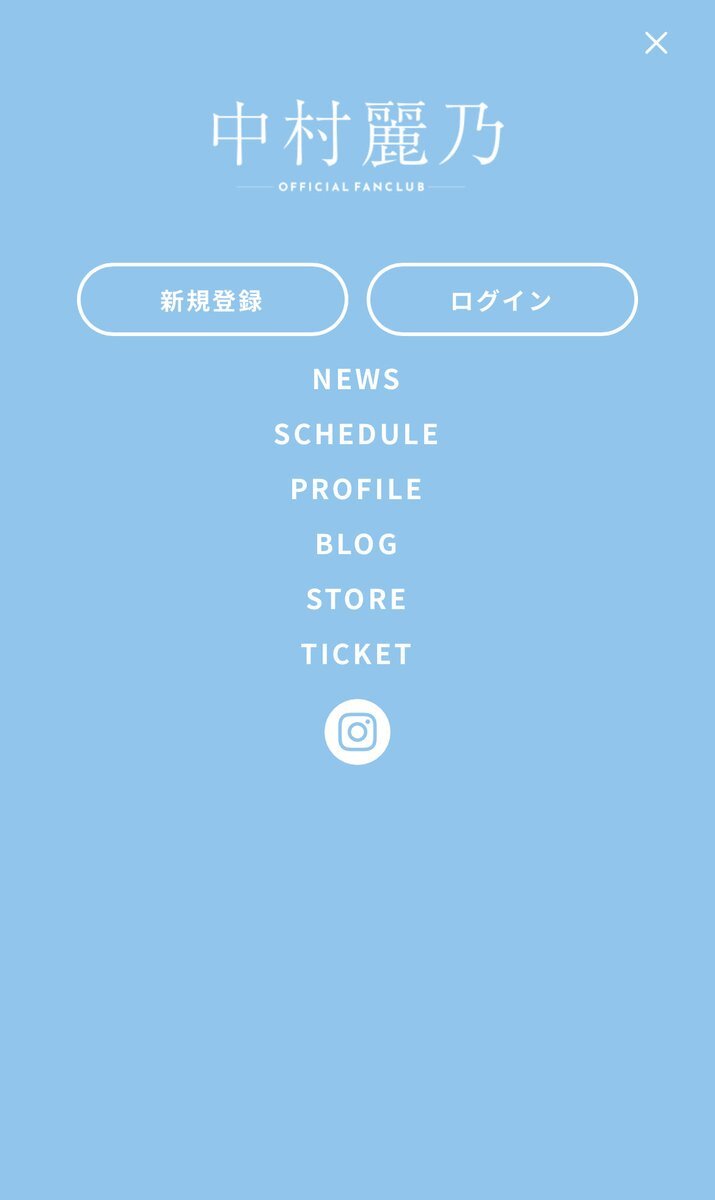
Task: Open the SCHEDULE page
Action: pyautogui.click(x=357, y=434)
